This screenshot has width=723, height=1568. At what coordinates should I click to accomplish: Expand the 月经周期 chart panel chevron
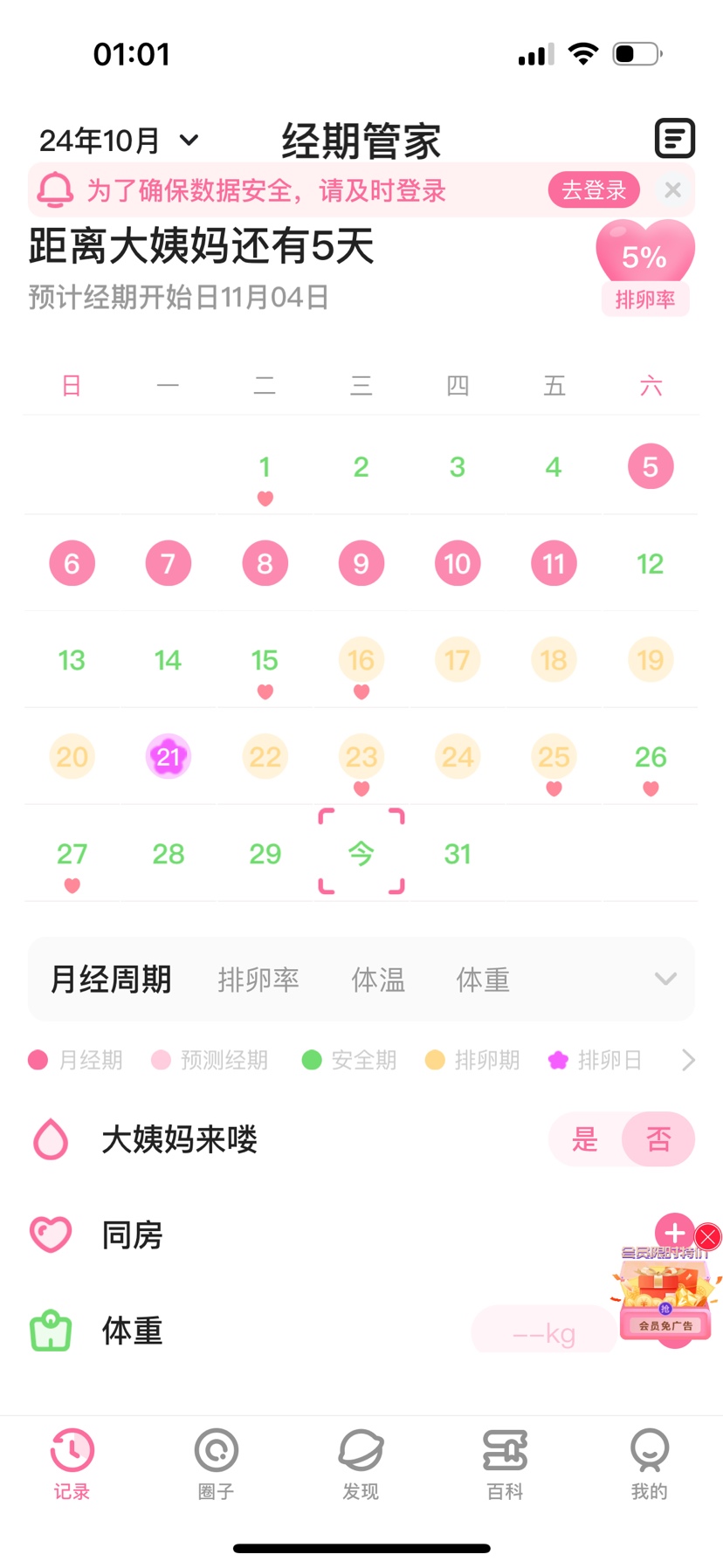(x=665, y=979)
